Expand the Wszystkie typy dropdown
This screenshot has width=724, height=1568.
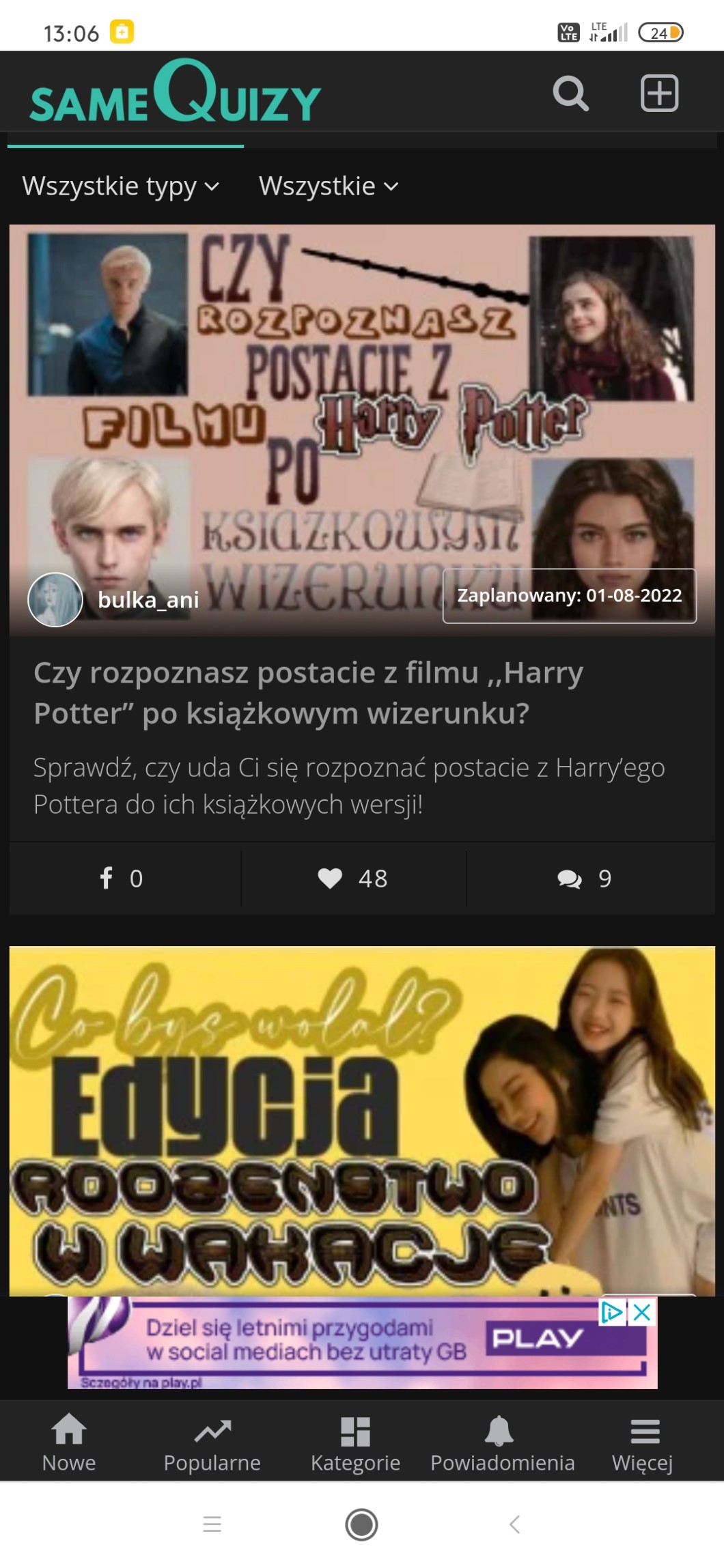point(121,186)
